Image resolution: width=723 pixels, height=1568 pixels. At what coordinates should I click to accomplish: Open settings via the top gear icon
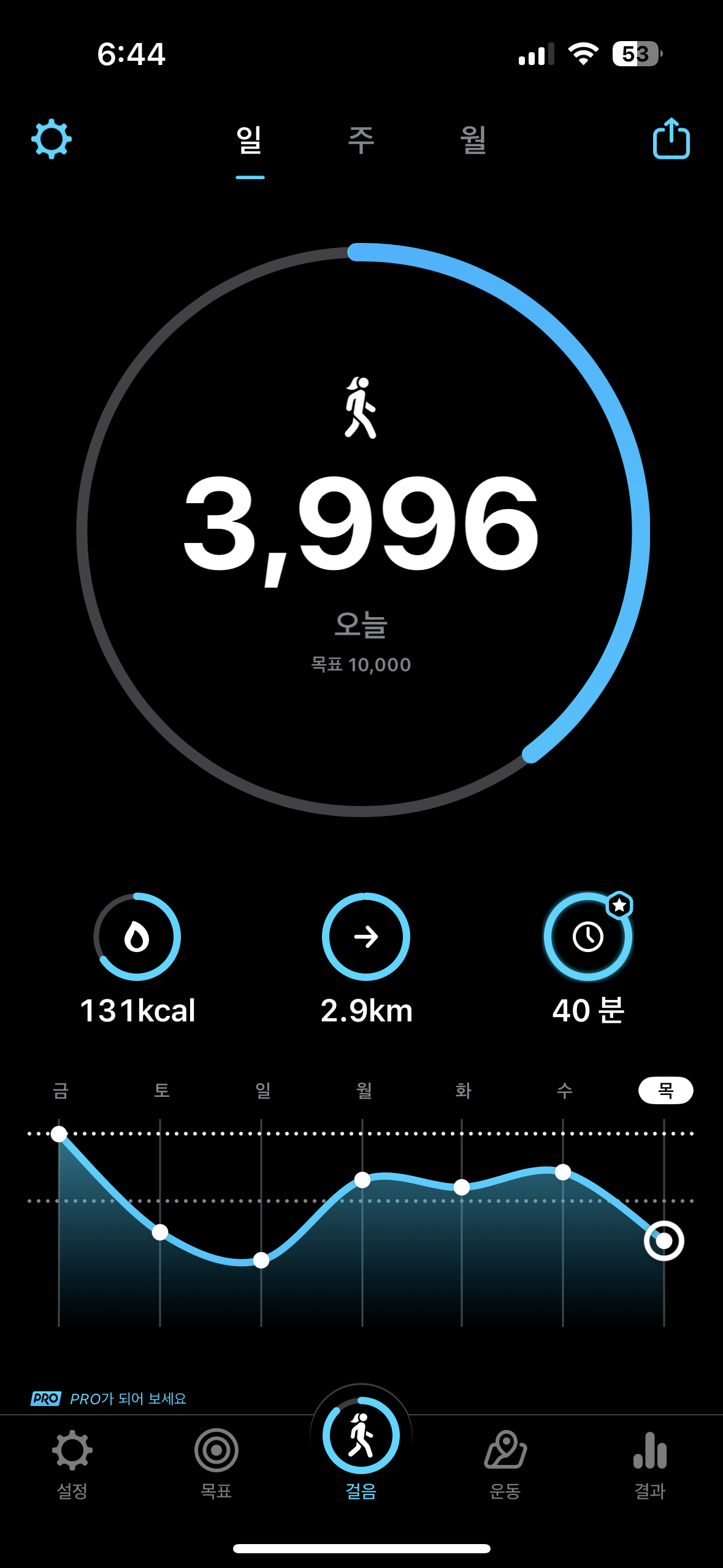point(52,139)
